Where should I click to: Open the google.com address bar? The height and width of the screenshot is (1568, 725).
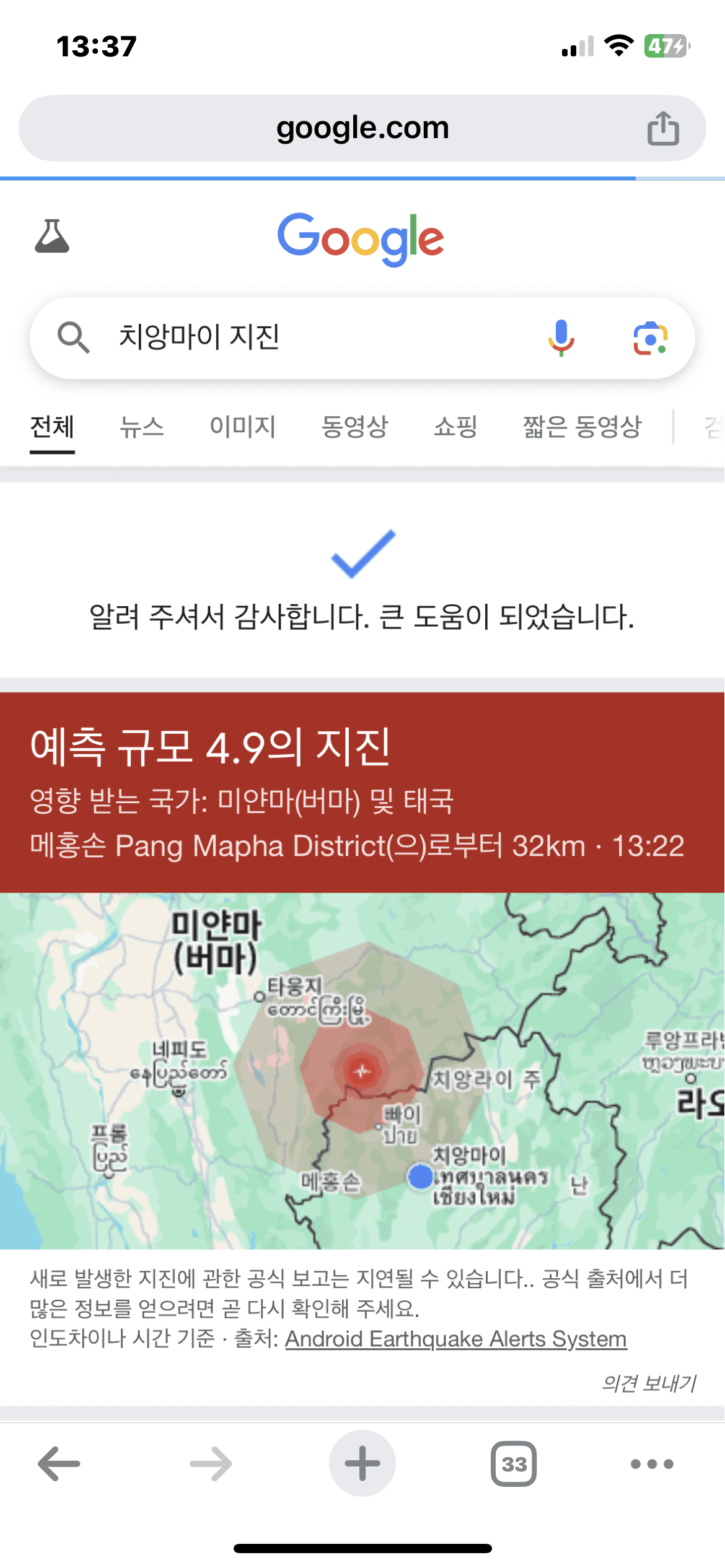point(362,128)
